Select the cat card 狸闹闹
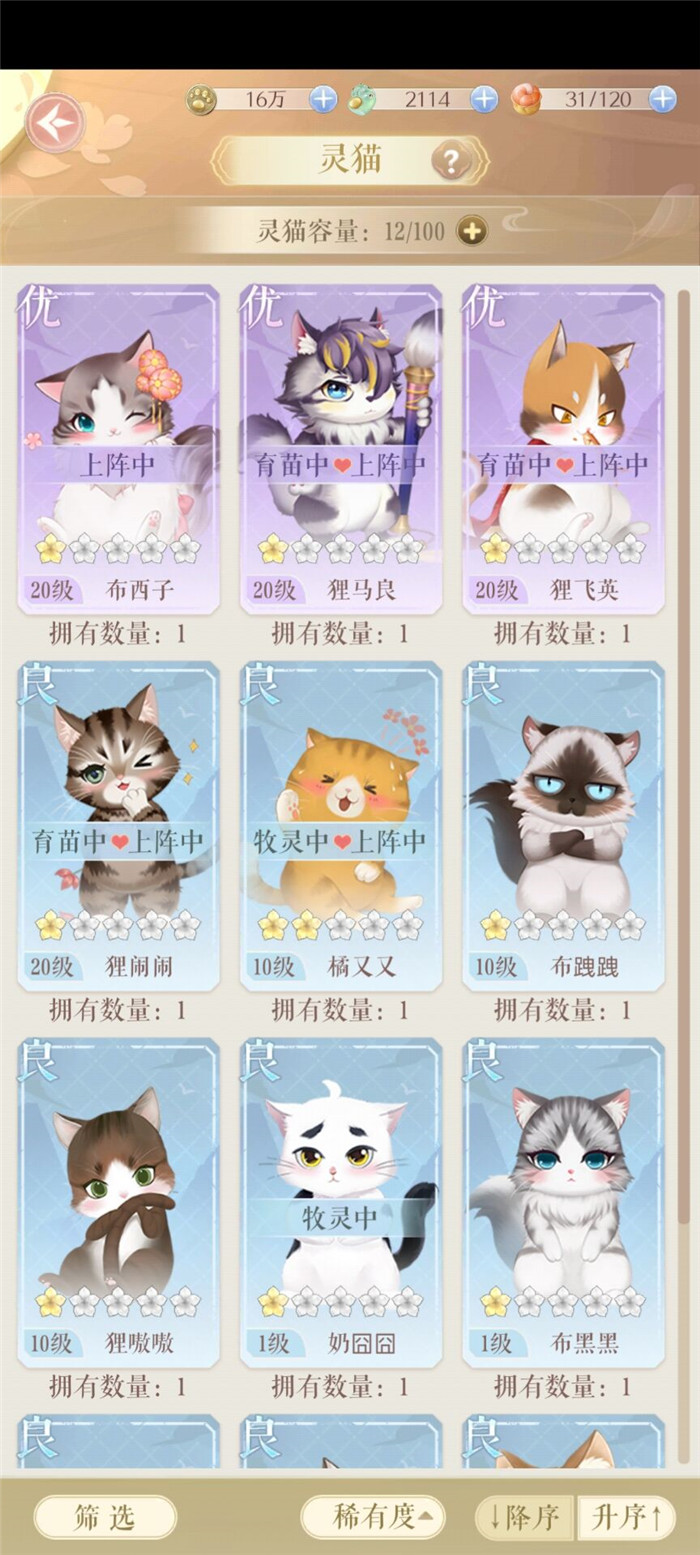Viewport: 700px width, 1555px height. pos(118,825)
